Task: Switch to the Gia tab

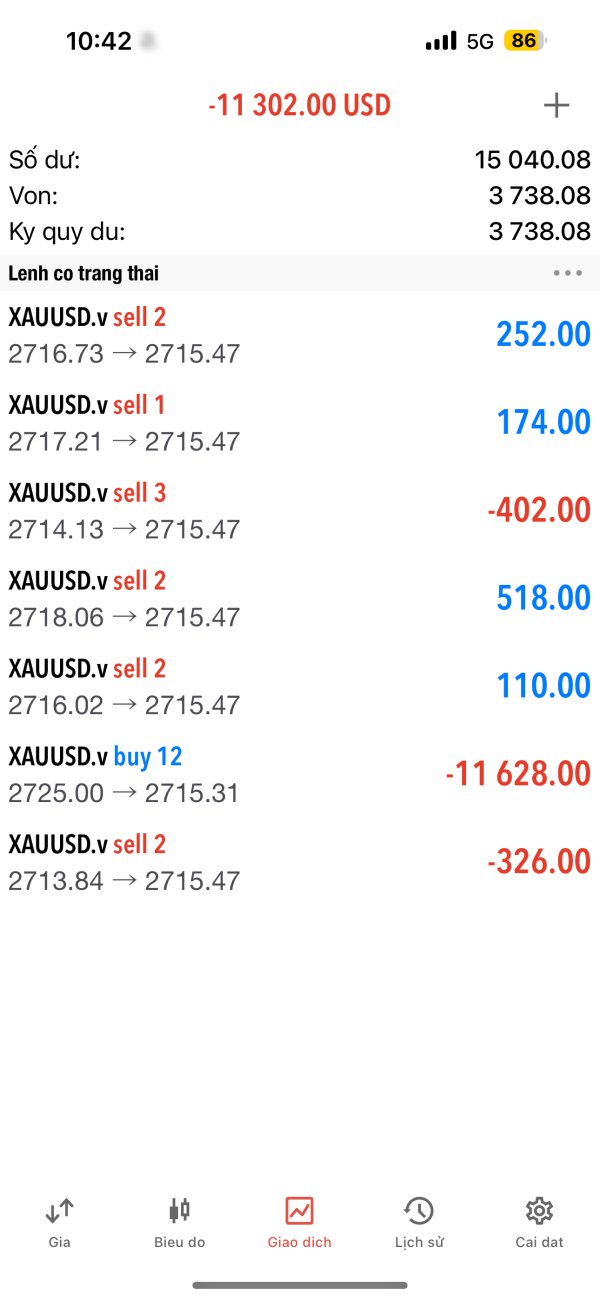Action: click(x=59, y=1223)
